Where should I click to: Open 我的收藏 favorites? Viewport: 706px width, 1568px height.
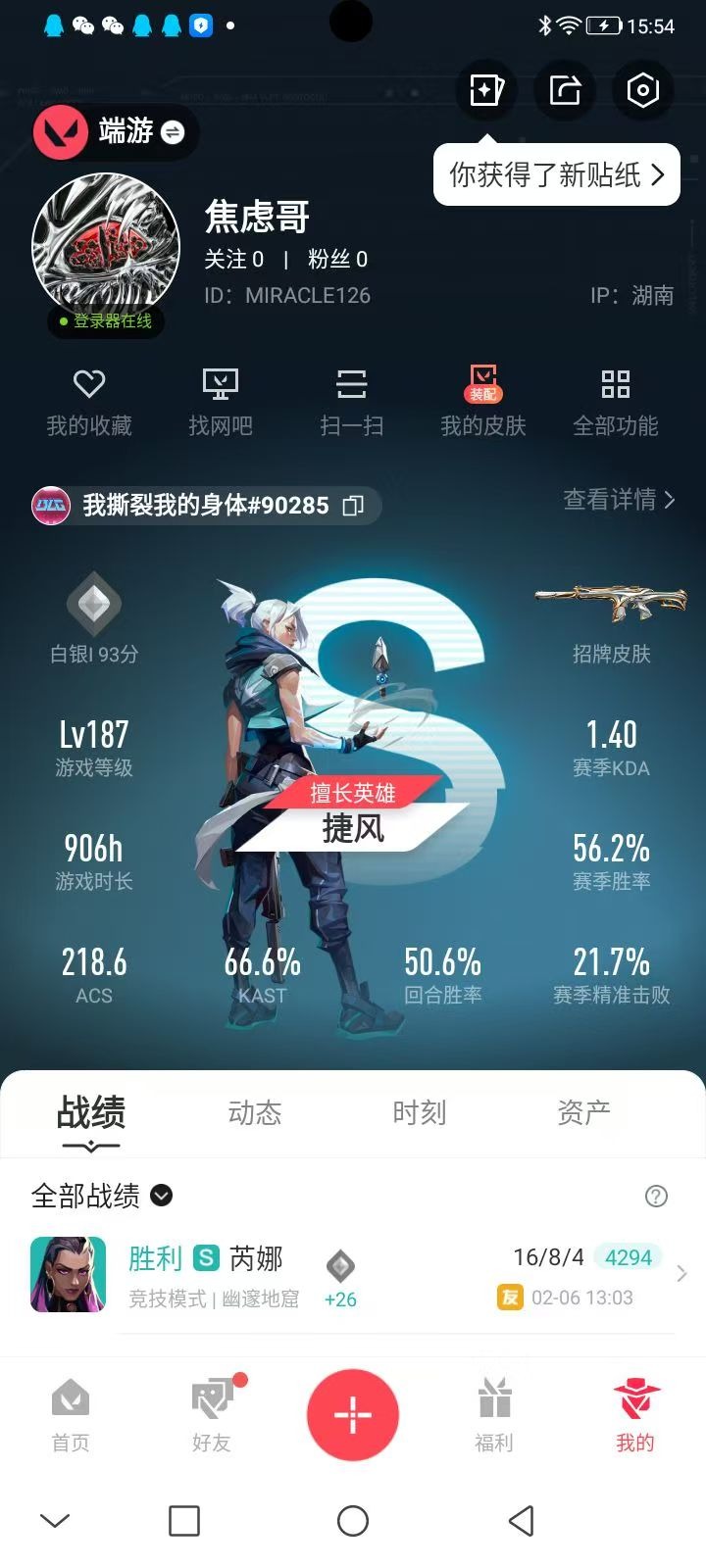coord(89,402)
